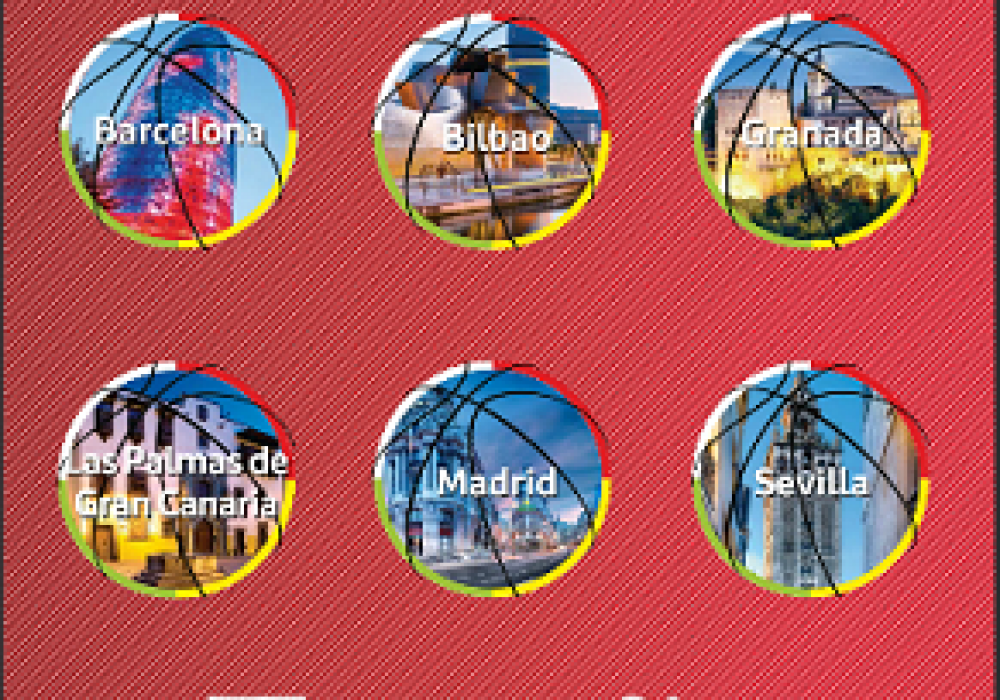Open the Barcelona city guide
The height and width of the screenshot is (700, 1000).
(178, 131)
